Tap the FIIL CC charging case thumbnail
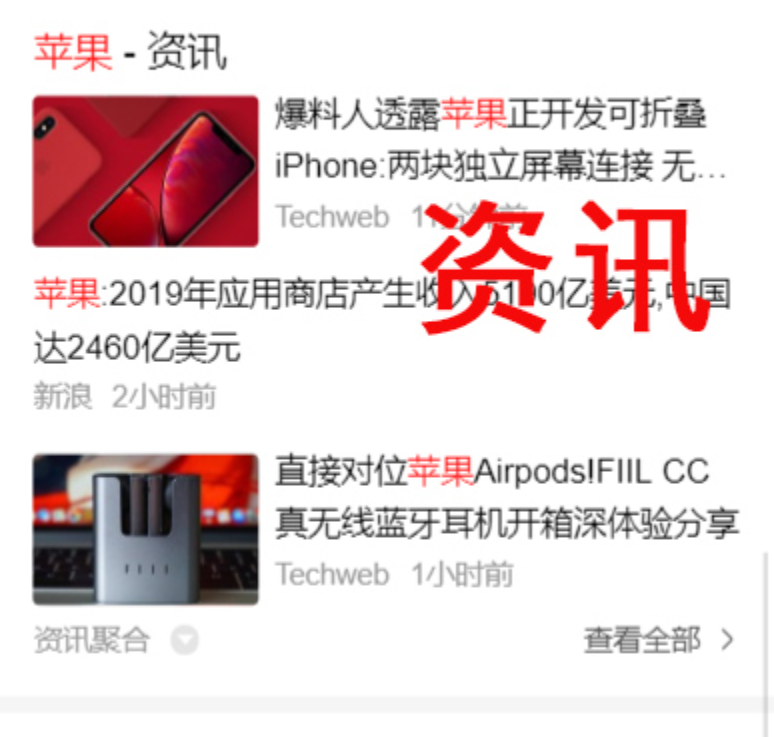The width and height of the screenshot is (774, 737). point(146,530)
